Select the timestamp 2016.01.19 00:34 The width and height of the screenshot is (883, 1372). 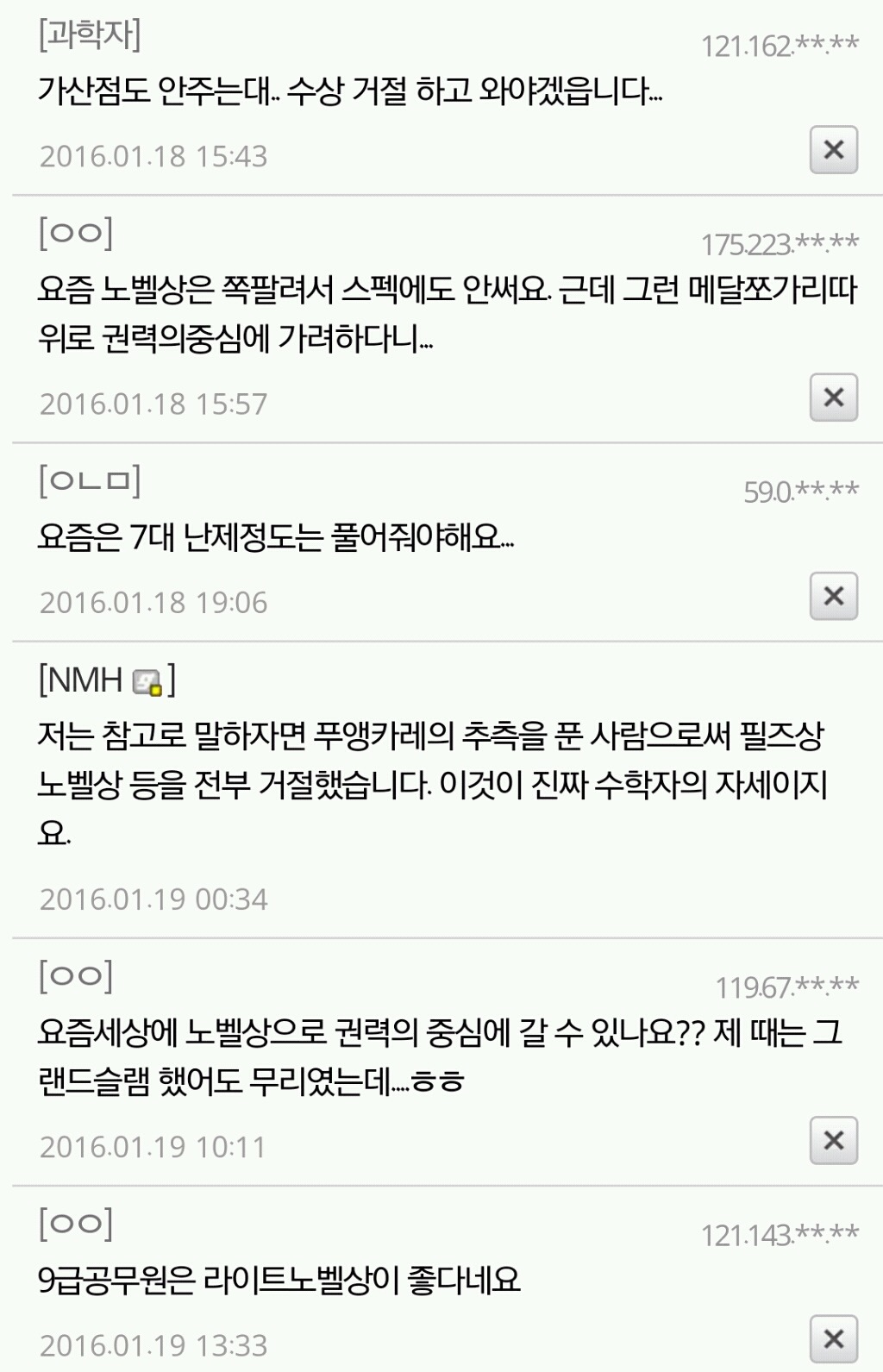tap(153, 898)
